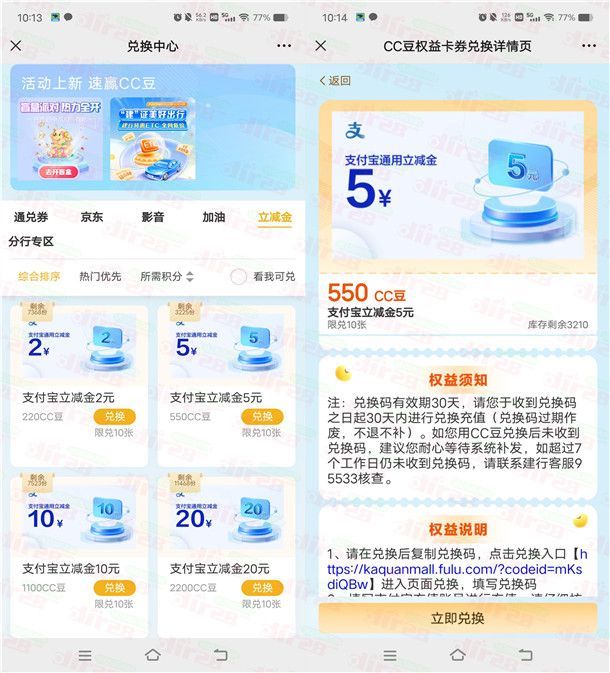The width and height of the screenshot is (610, 673).
Task: Select the 影音 category tab
Action: coord(153,217)
